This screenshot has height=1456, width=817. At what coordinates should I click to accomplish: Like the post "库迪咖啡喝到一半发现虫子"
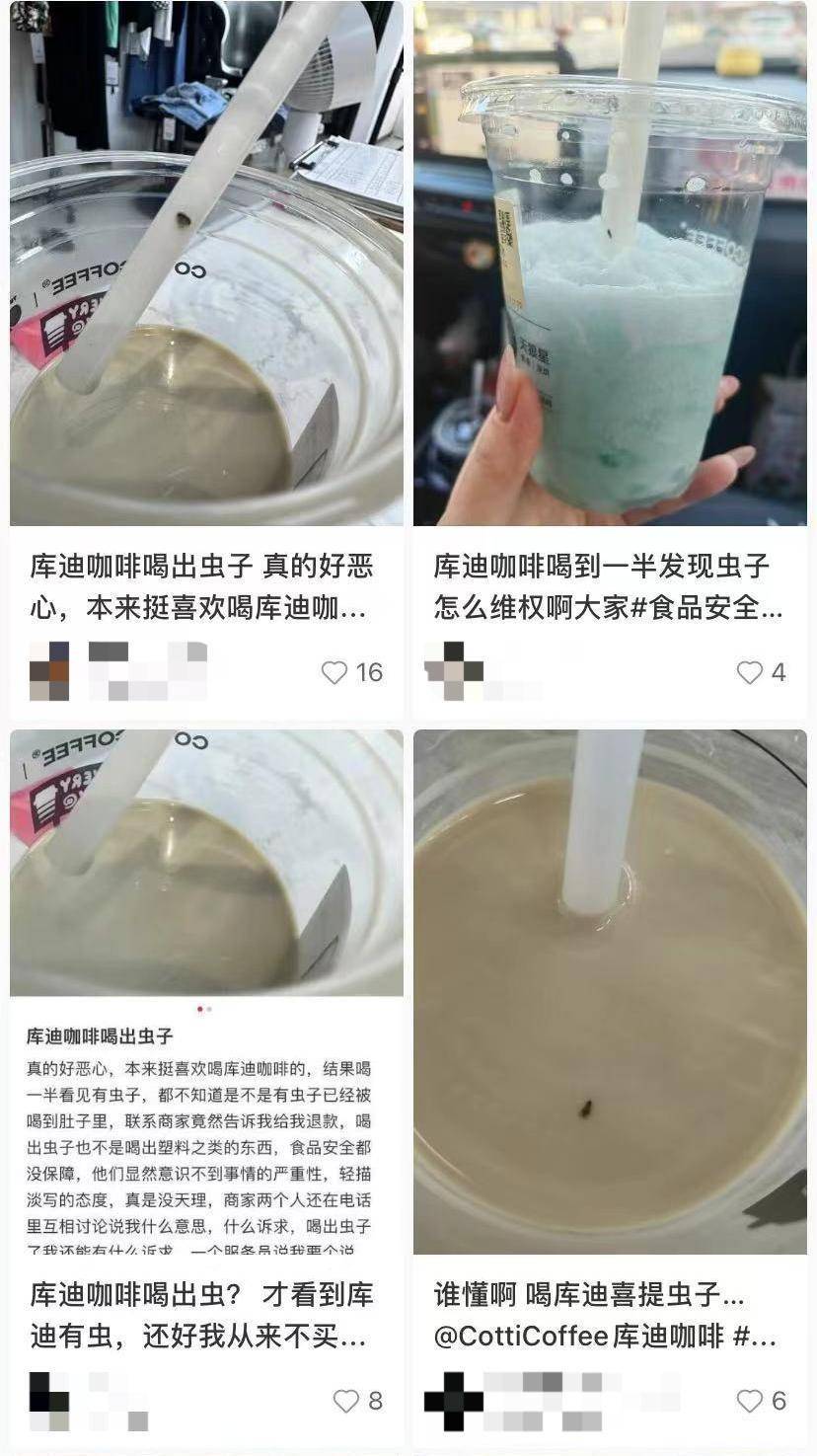pyautogui.click(x=750, y=672)
